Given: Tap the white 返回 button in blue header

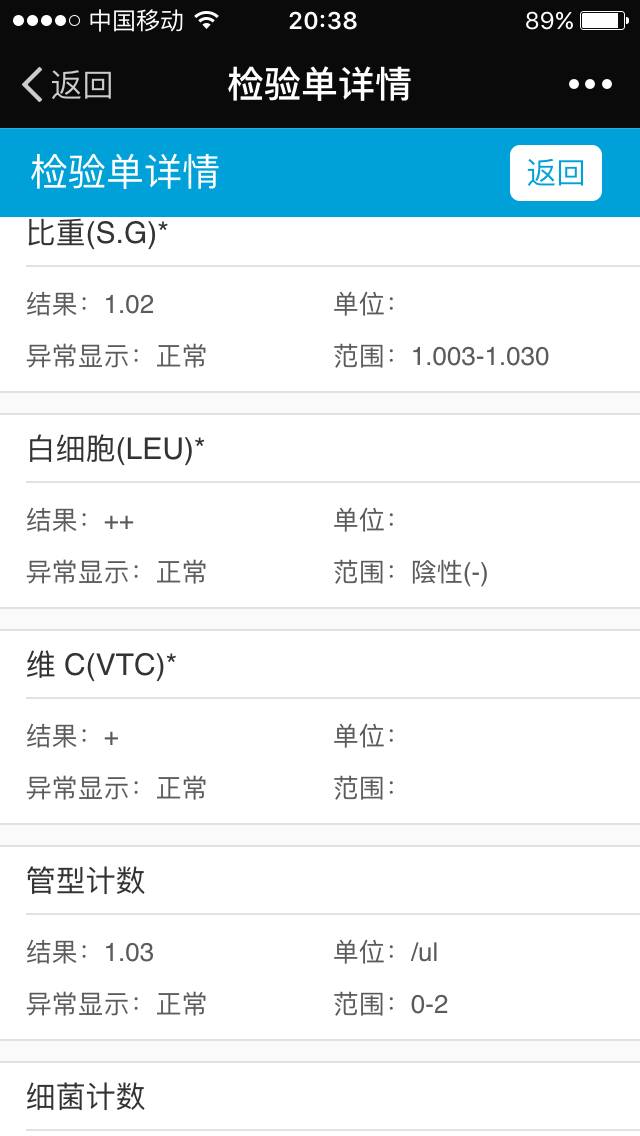Looking at the screenshot, I should (555, 173).
